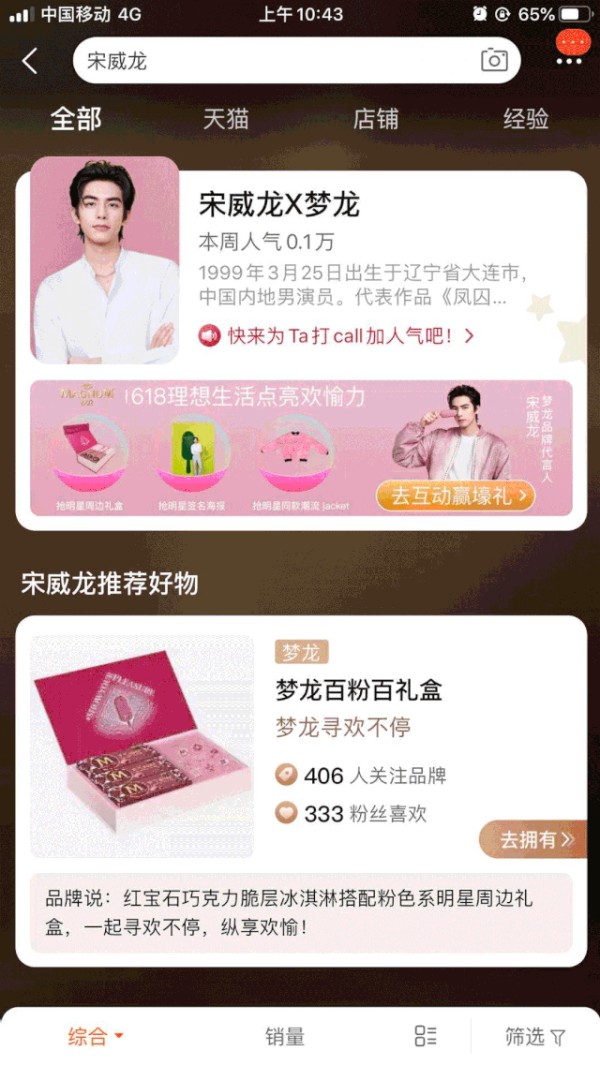Image resolution: width=600 pixels, height=1065 pixels.
Task: Switch to the 天猫 tab
Action: click(226, 119)
